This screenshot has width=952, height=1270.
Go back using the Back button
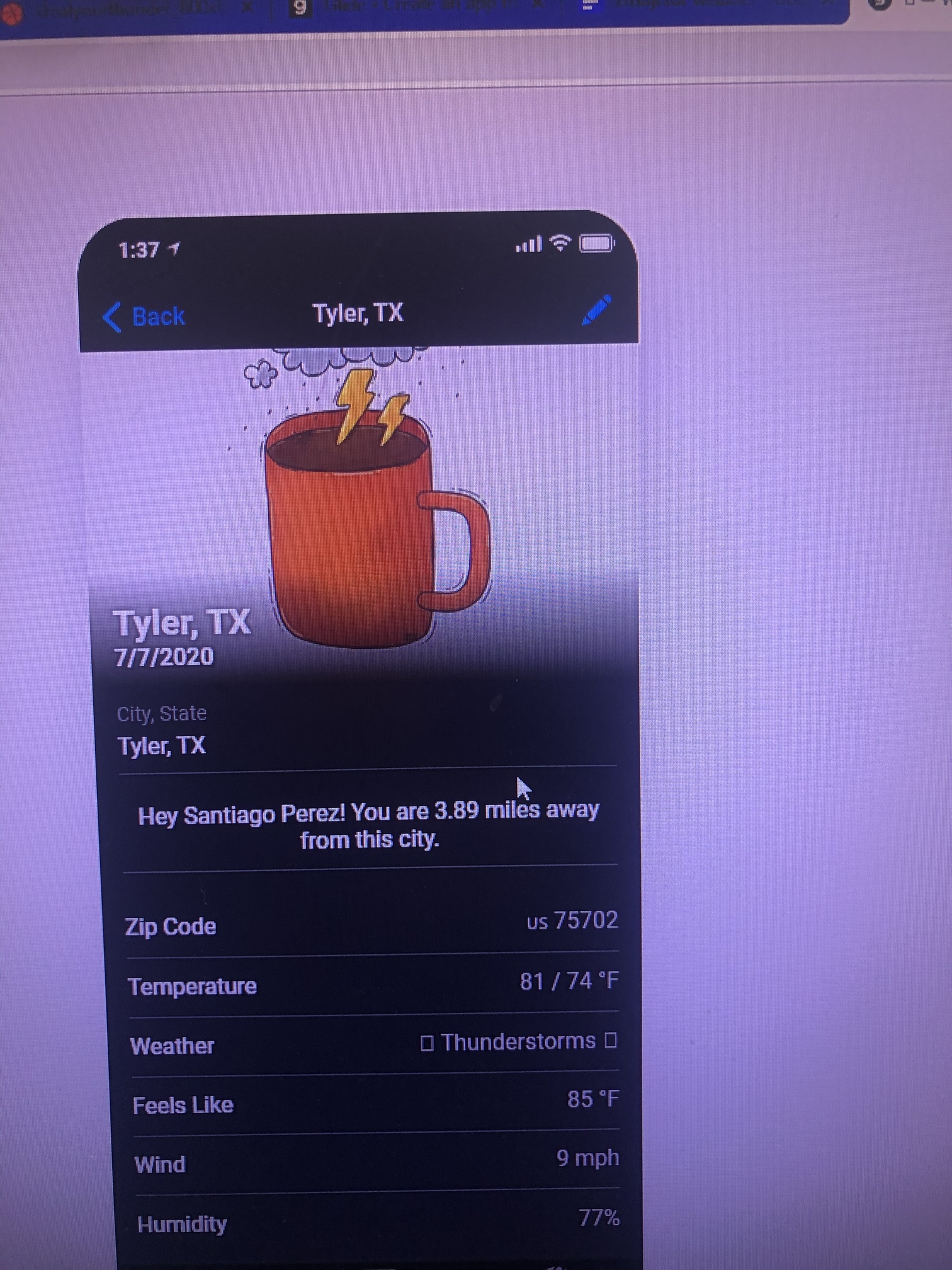[144, 316]
